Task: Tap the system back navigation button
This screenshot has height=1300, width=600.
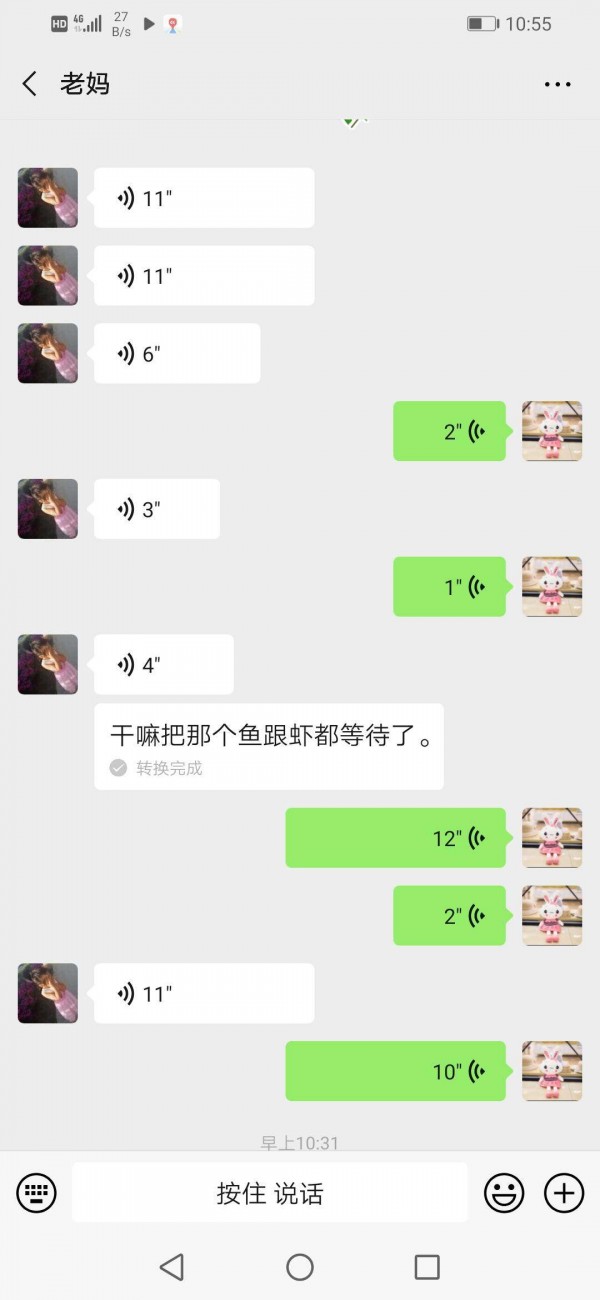Action: [172, 1267]
